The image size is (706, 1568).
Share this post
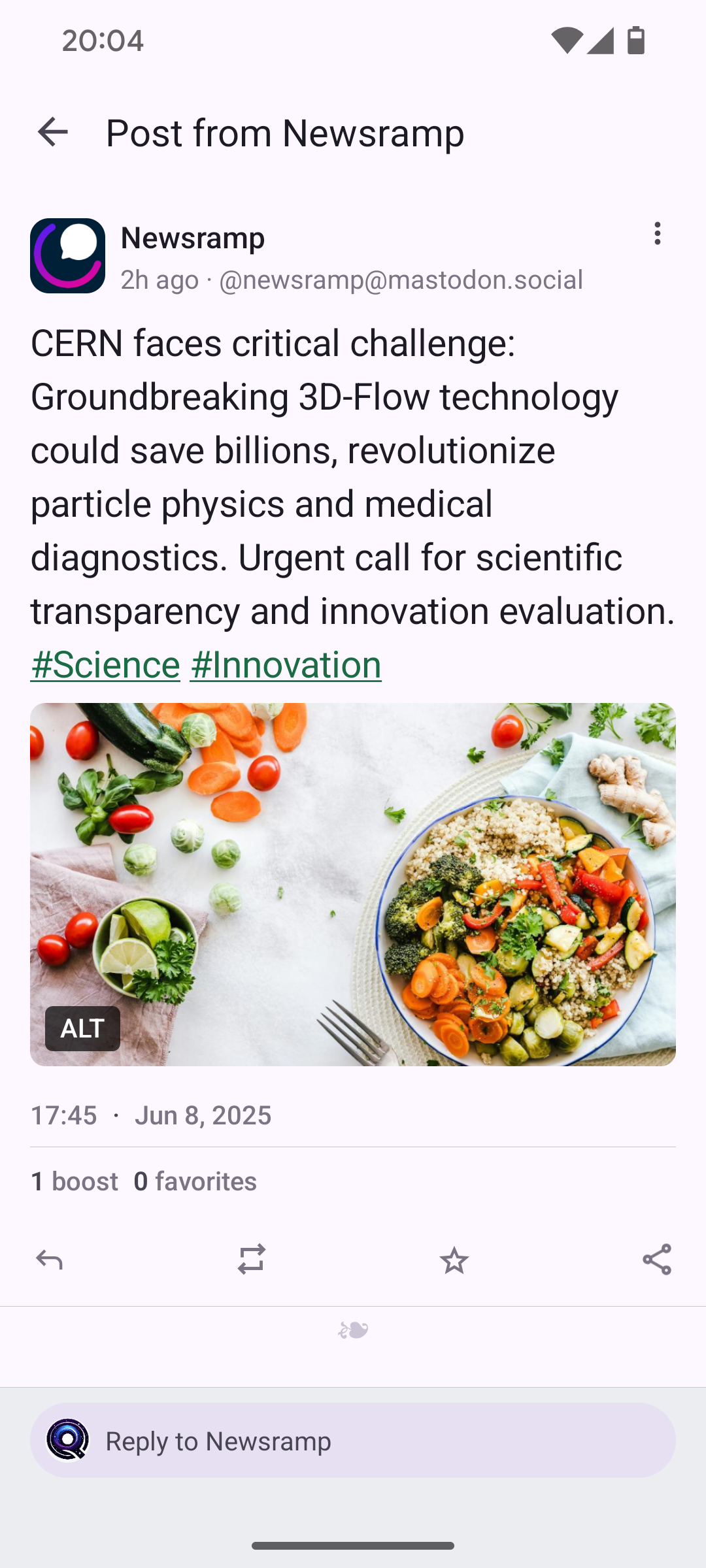tap(657, 1260)
